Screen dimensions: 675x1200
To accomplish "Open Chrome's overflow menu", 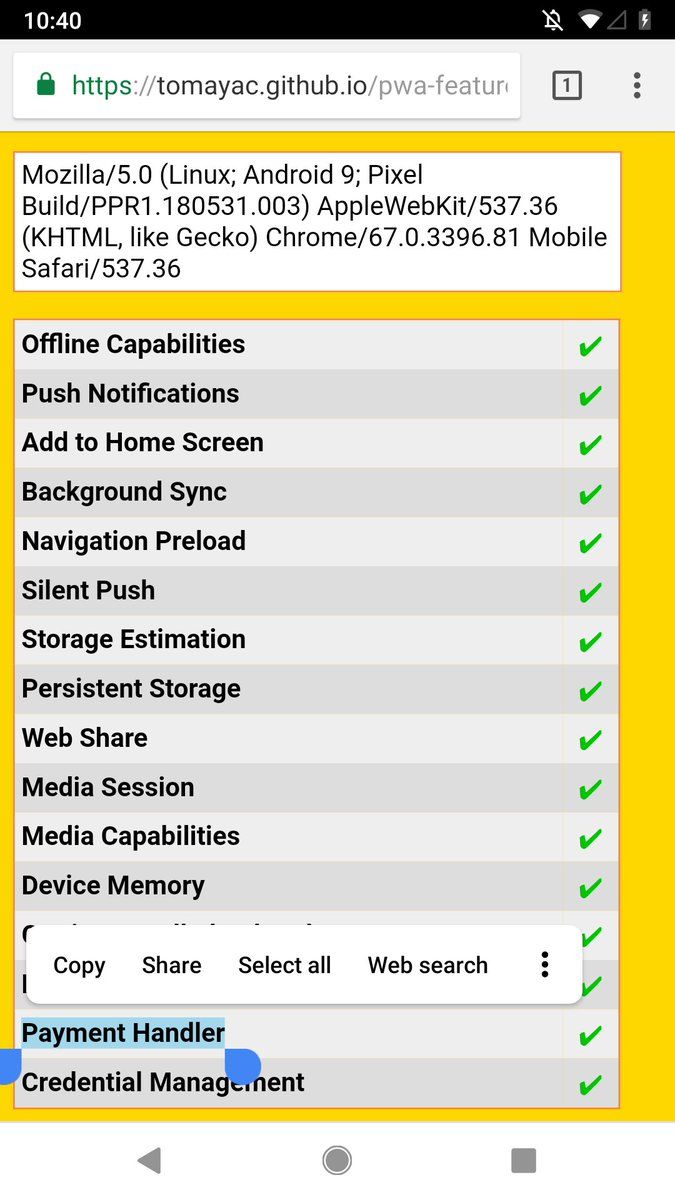I will (637, 86).
